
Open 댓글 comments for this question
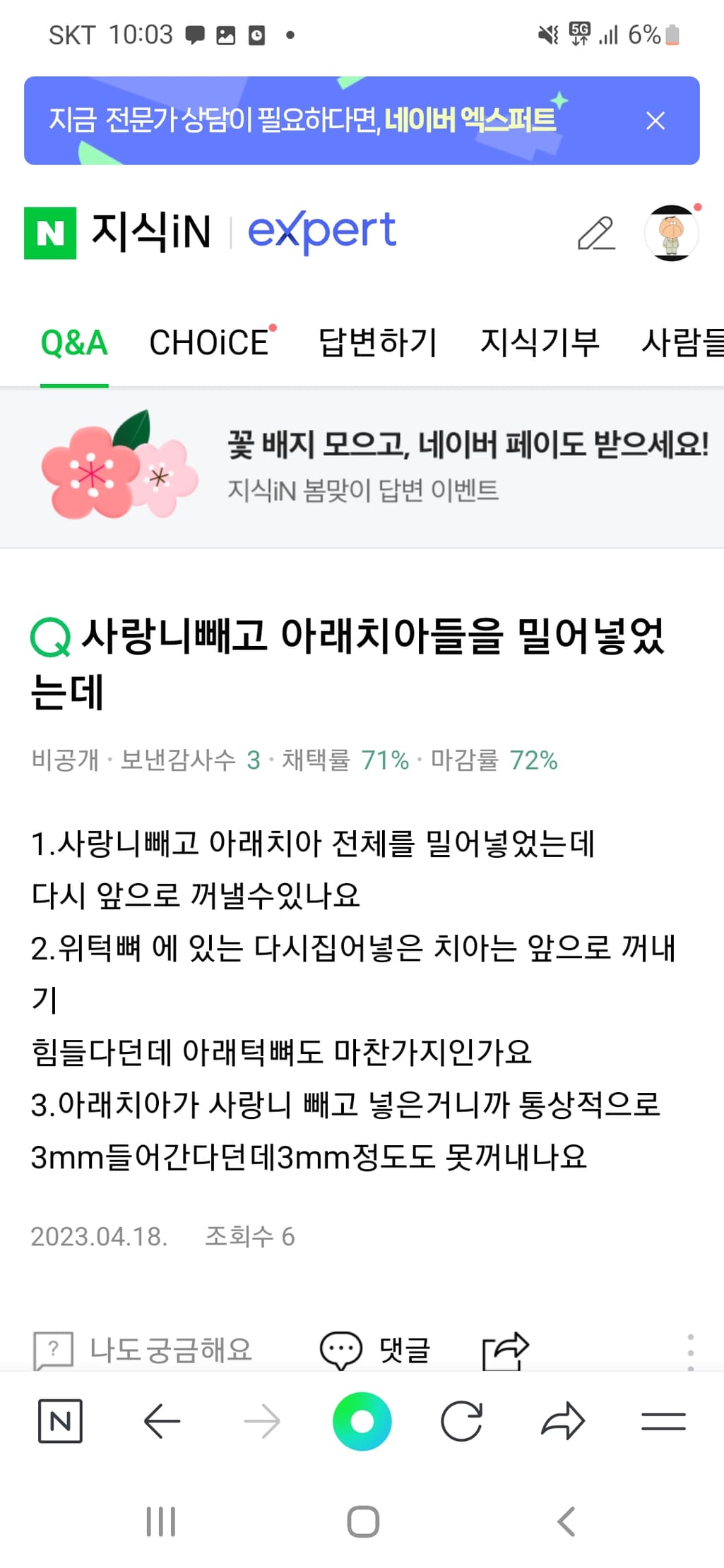375,1349
